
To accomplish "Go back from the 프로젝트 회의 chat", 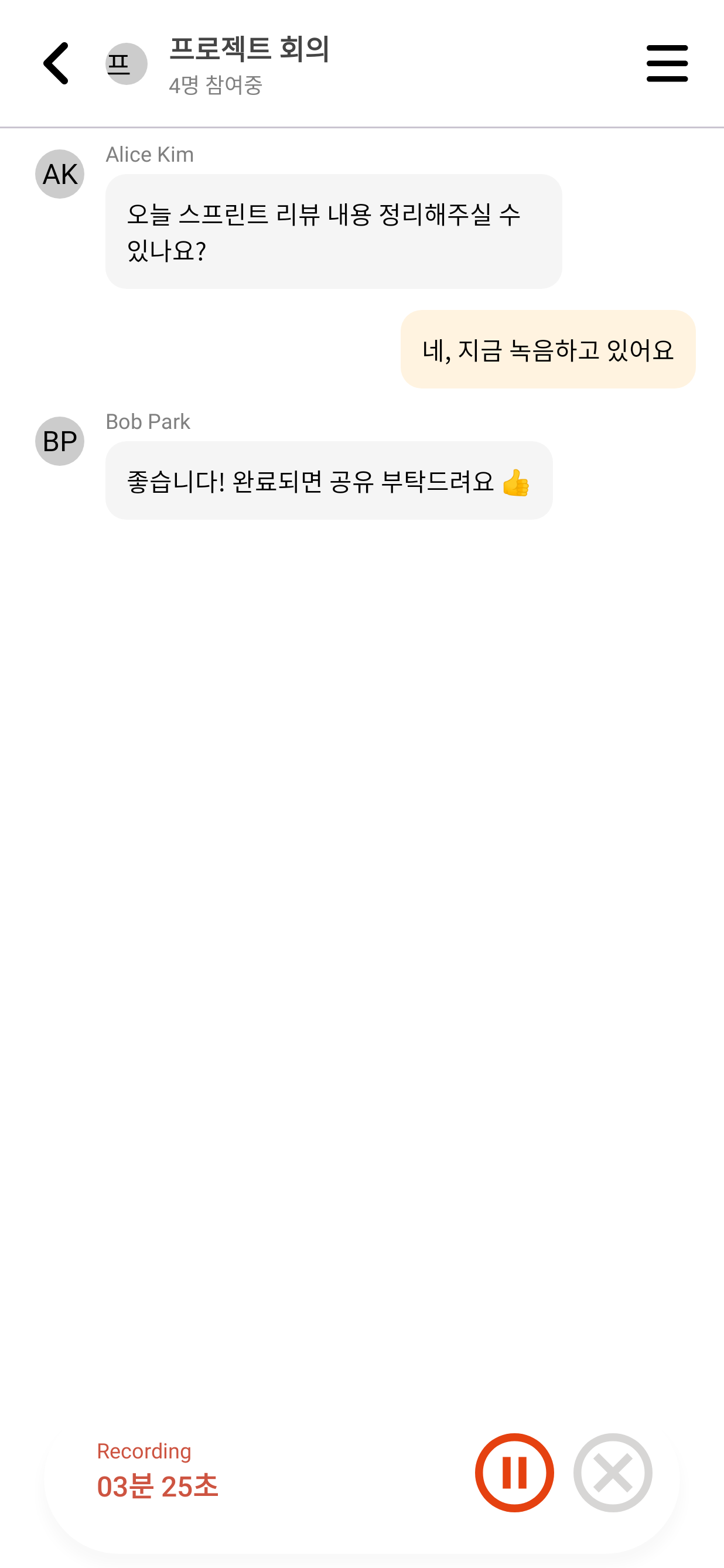I will tap(56, 63).
